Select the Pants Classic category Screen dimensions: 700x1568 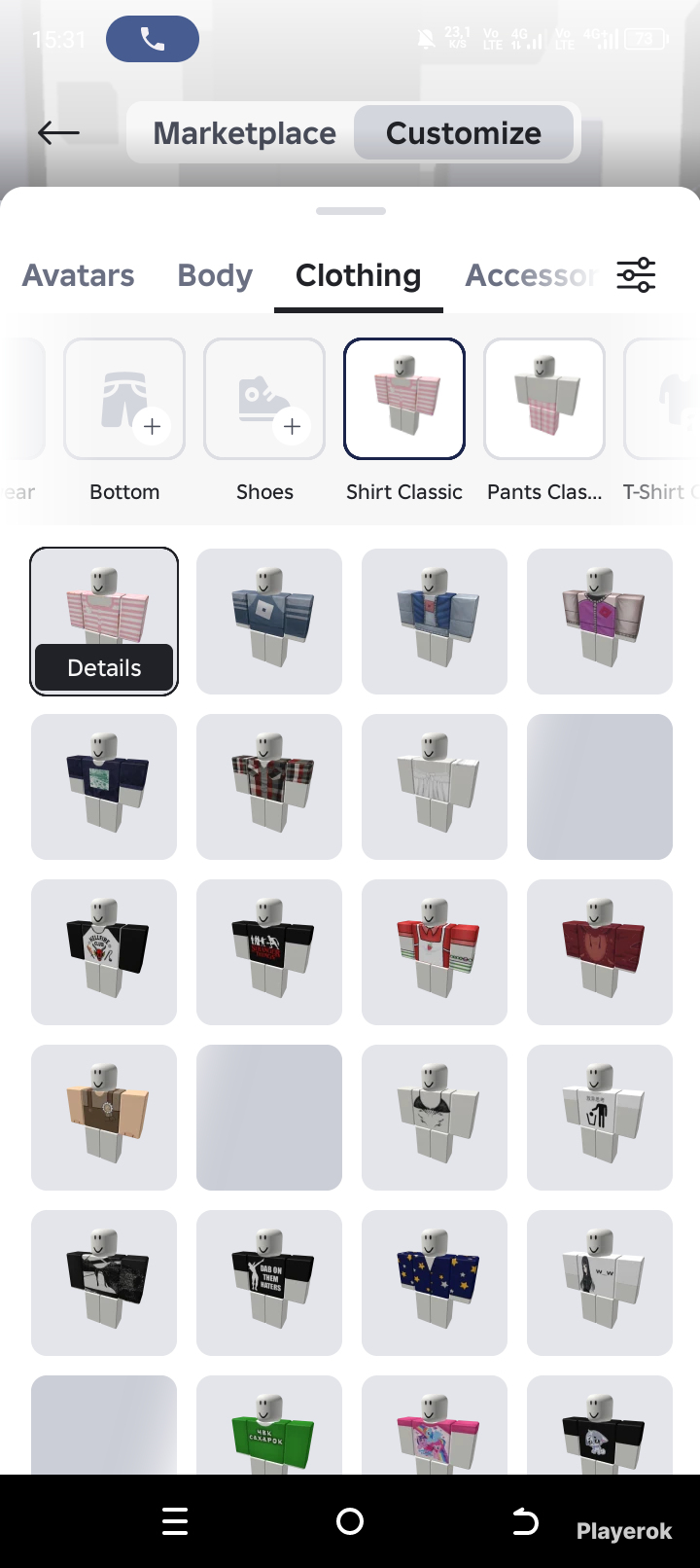pyautogui.click(x=544, y=399)
